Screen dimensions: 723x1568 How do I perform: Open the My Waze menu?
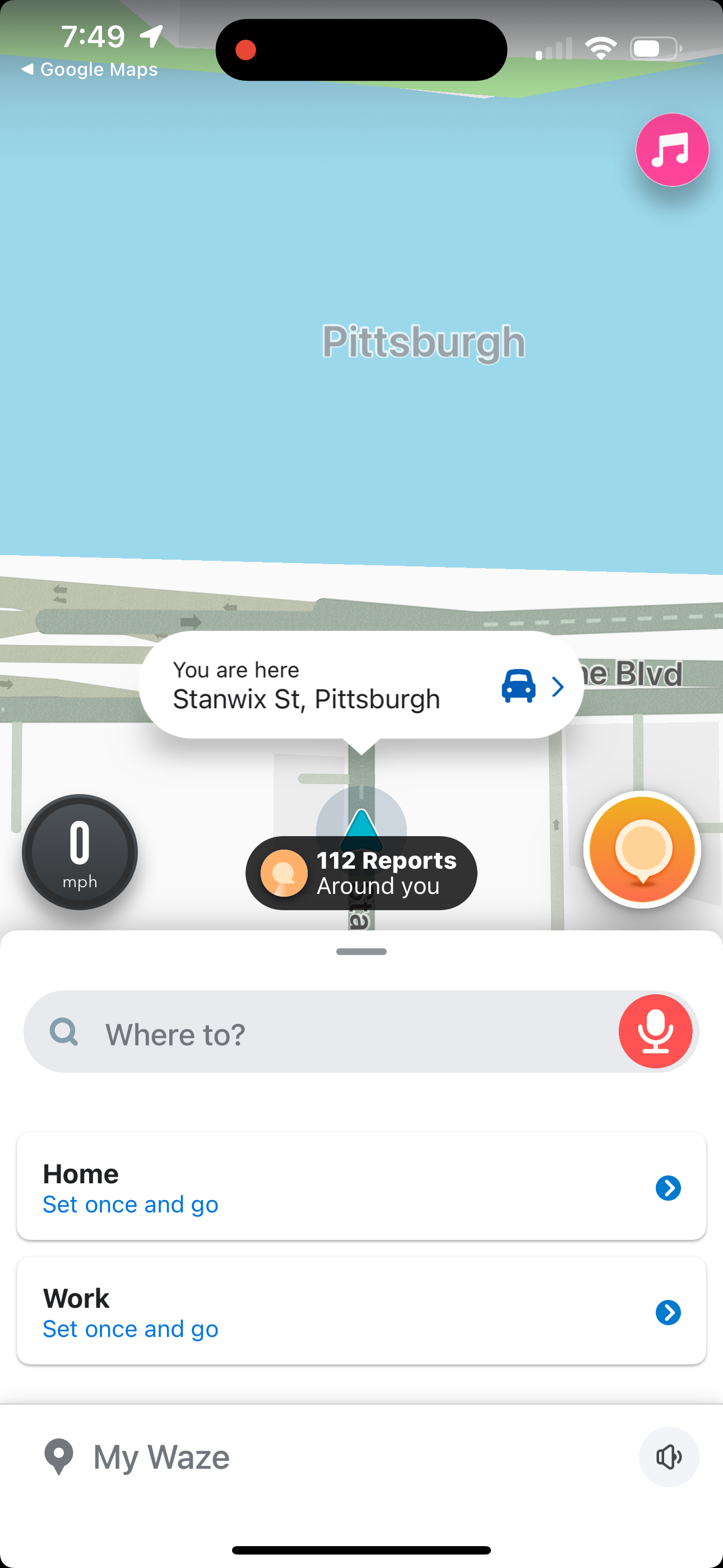point(160,1456)
